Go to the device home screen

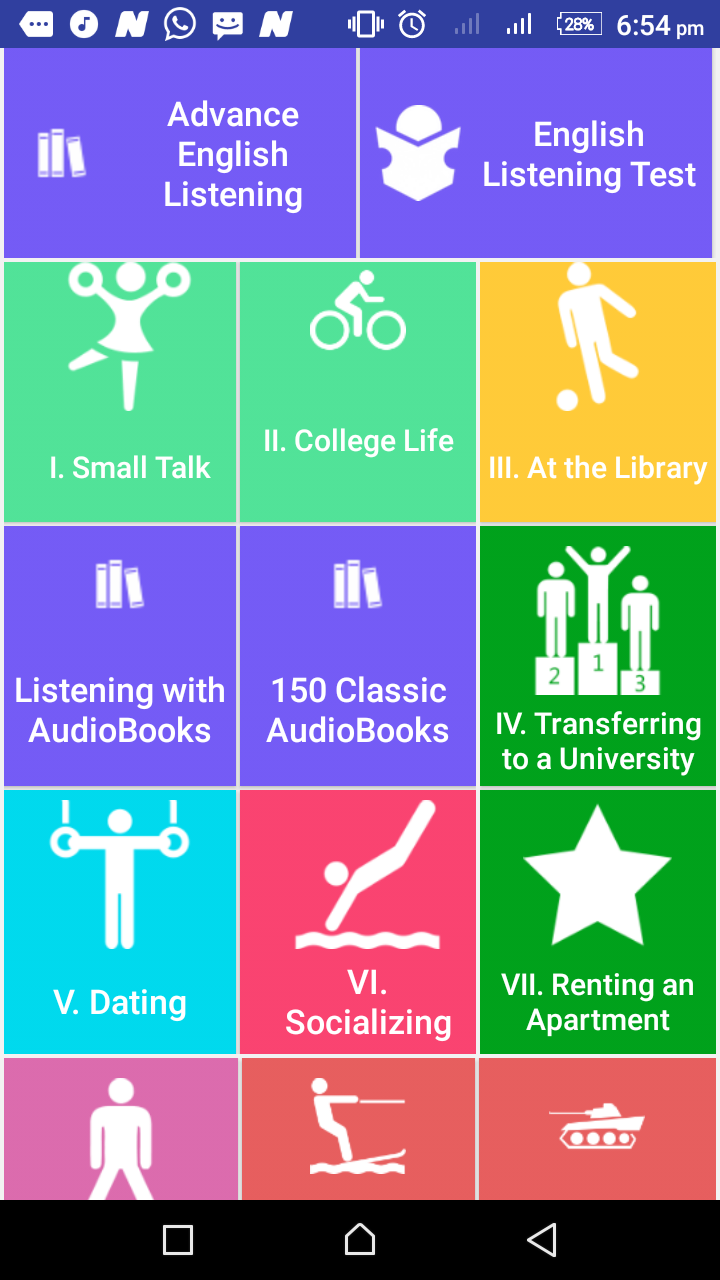point(360,1240)
